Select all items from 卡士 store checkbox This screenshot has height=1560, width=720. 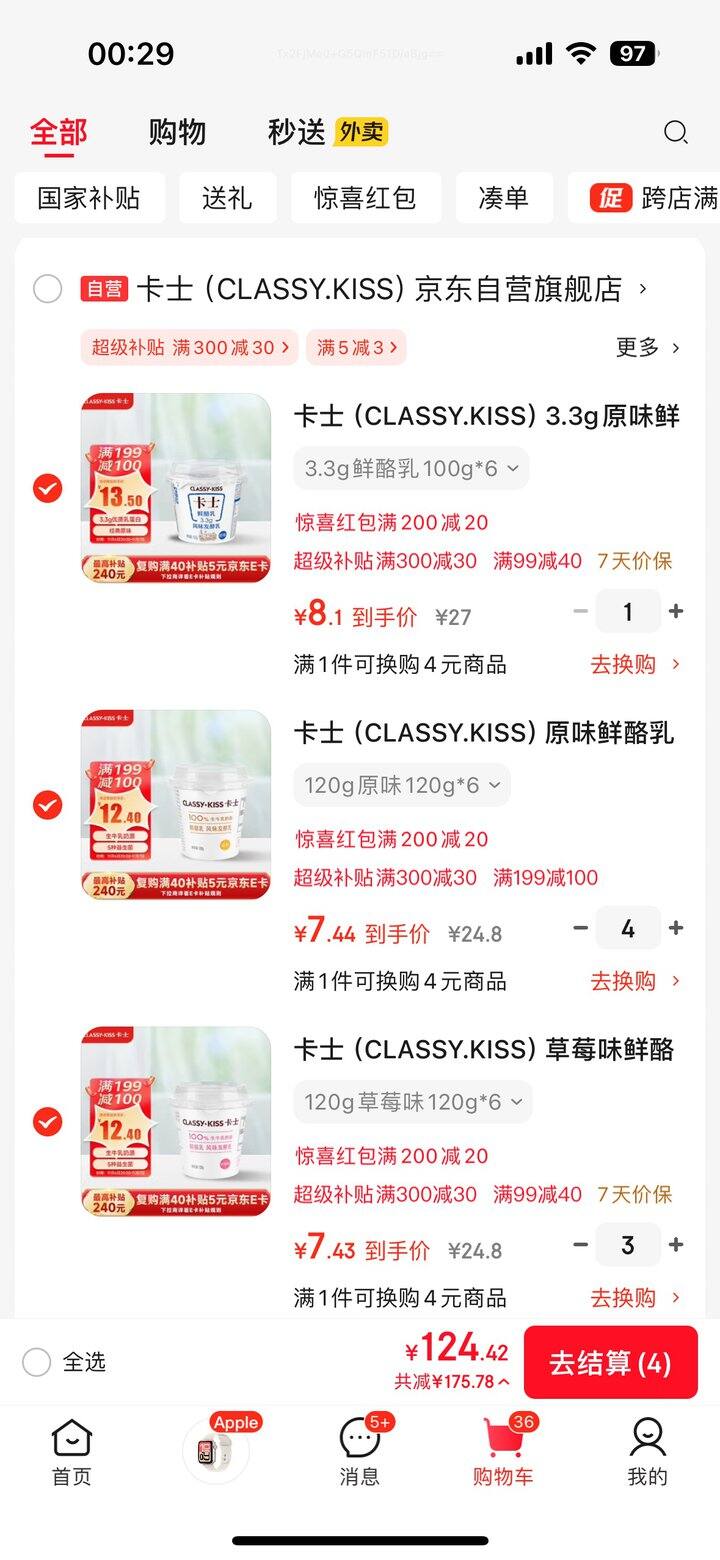coord(47,290)
